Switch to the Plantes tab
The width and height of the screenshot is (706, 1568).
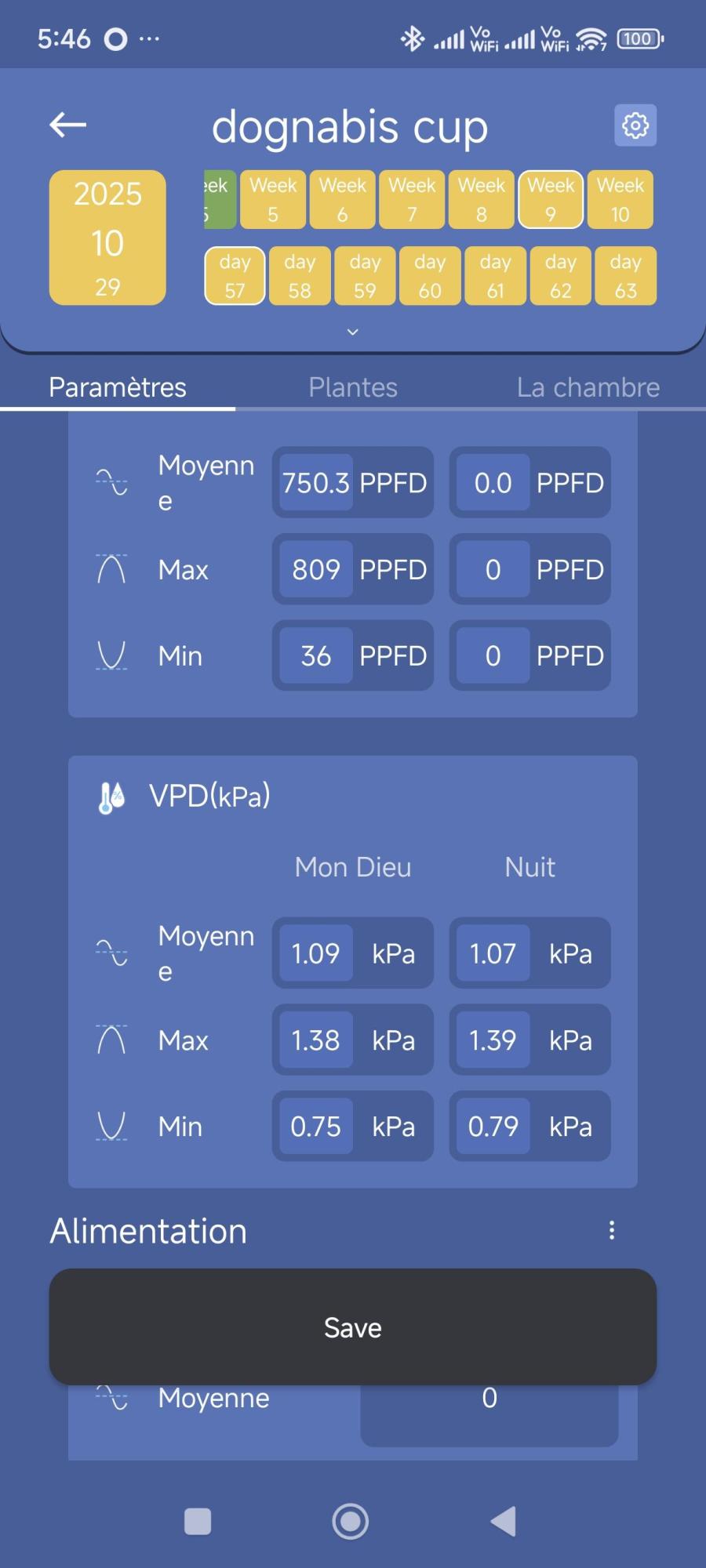pyautogui.click(x=353, y=387)
